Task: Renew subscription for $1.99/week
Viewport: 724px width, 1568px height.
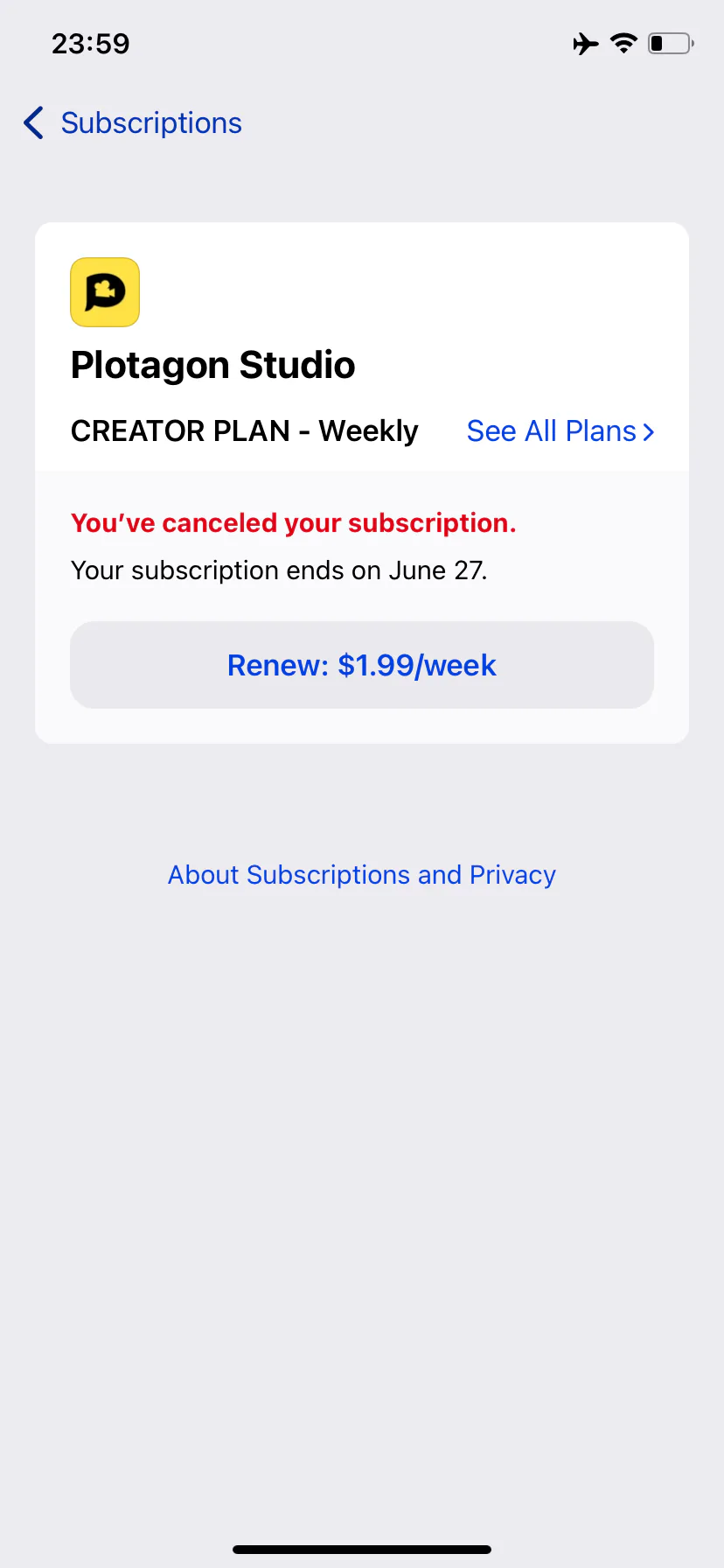Action: coord(362,665)
